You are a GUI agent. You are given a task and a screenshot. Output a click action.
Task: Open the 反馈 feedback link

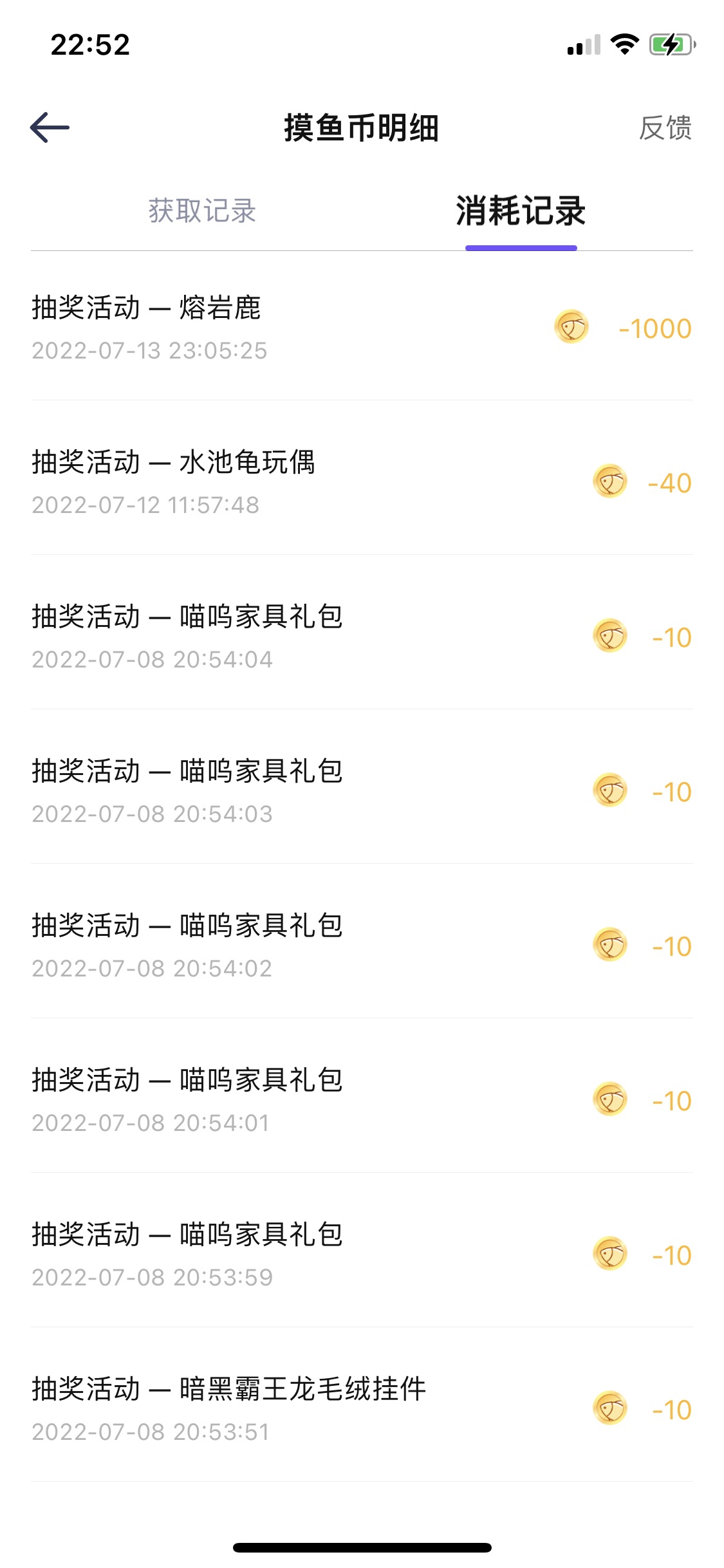pyautogui.click(x=665, y=128)
